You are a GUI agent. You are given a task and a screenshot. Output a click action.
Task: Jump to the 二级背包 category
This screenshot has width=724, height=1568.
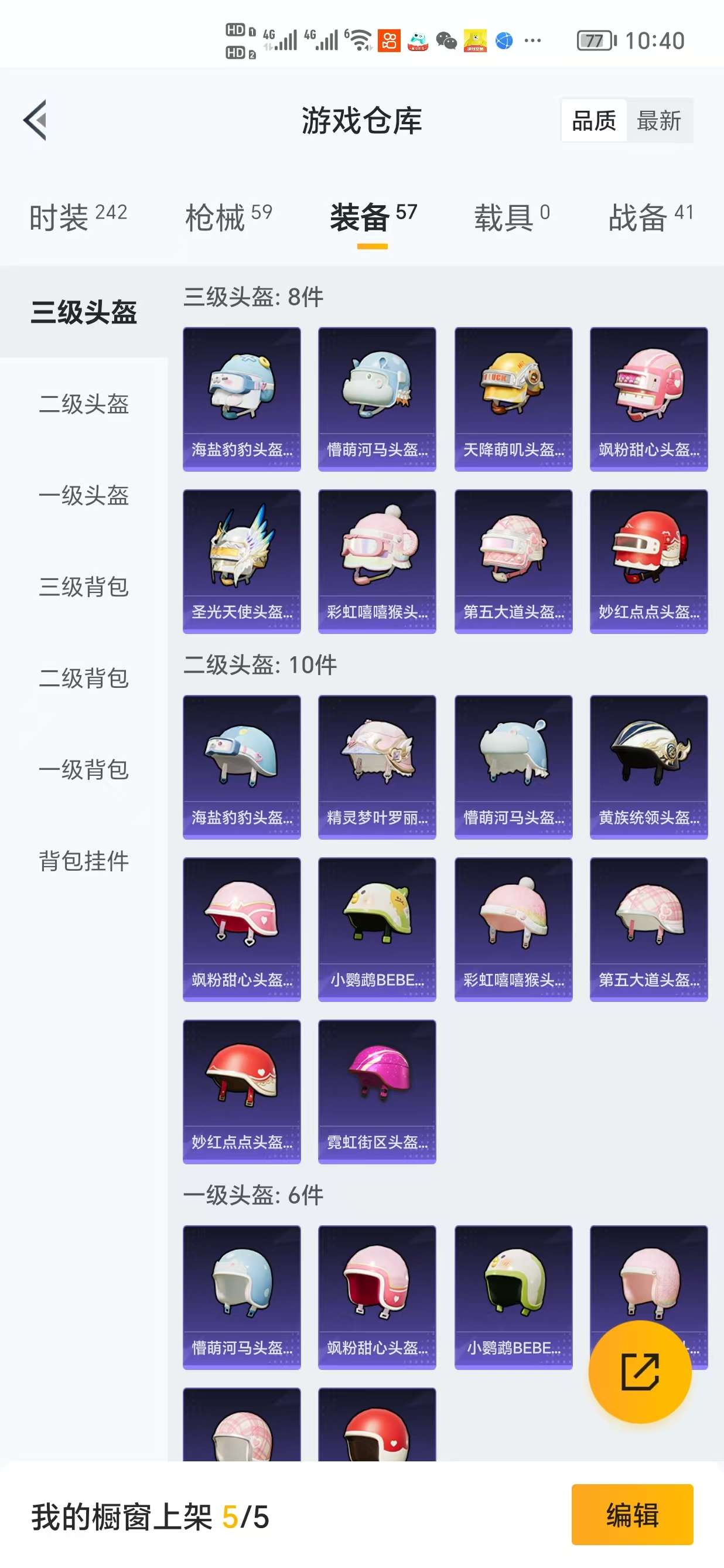84,677
